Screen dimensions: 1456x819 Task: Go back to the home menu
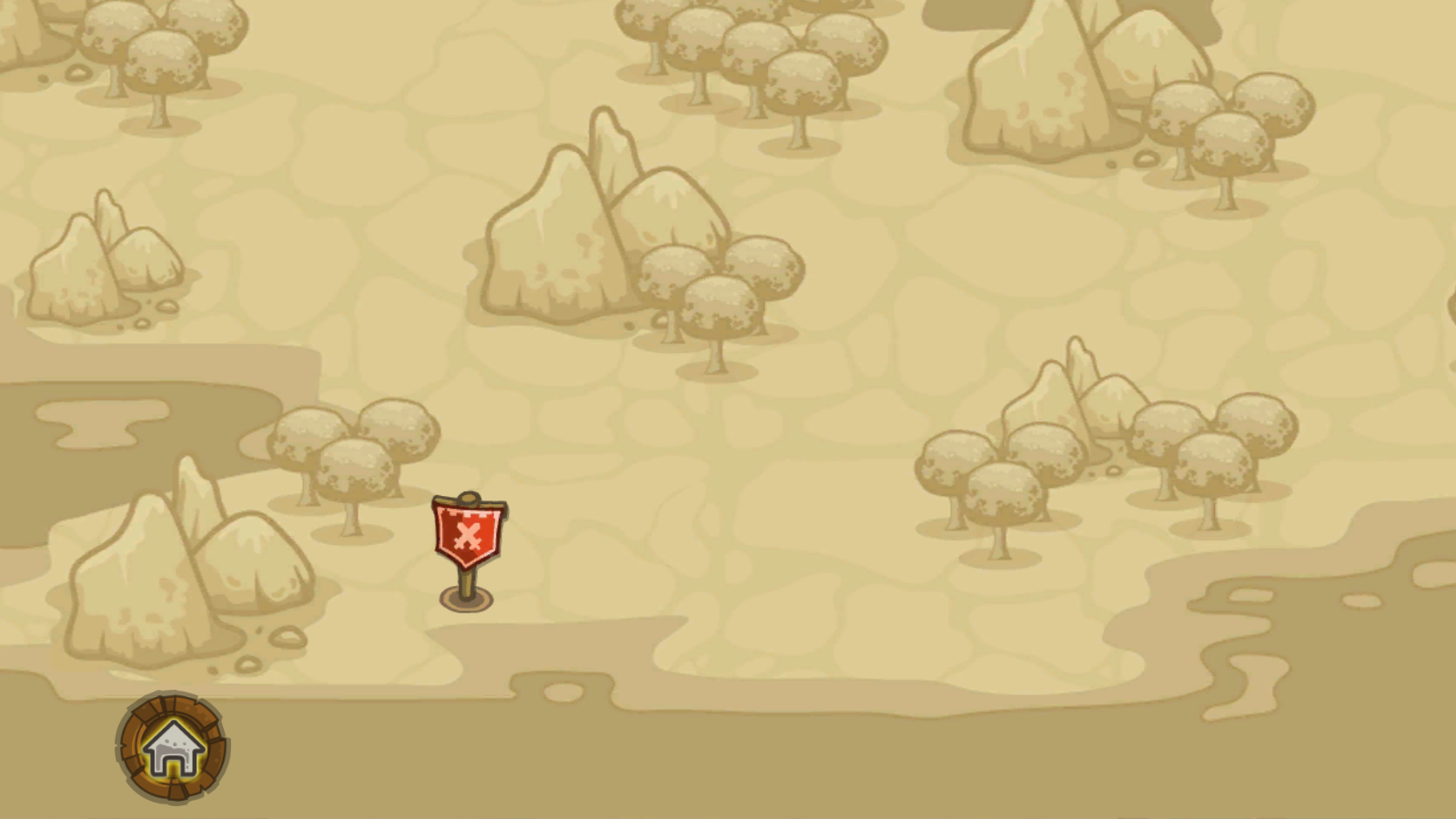tap(172, 748)
